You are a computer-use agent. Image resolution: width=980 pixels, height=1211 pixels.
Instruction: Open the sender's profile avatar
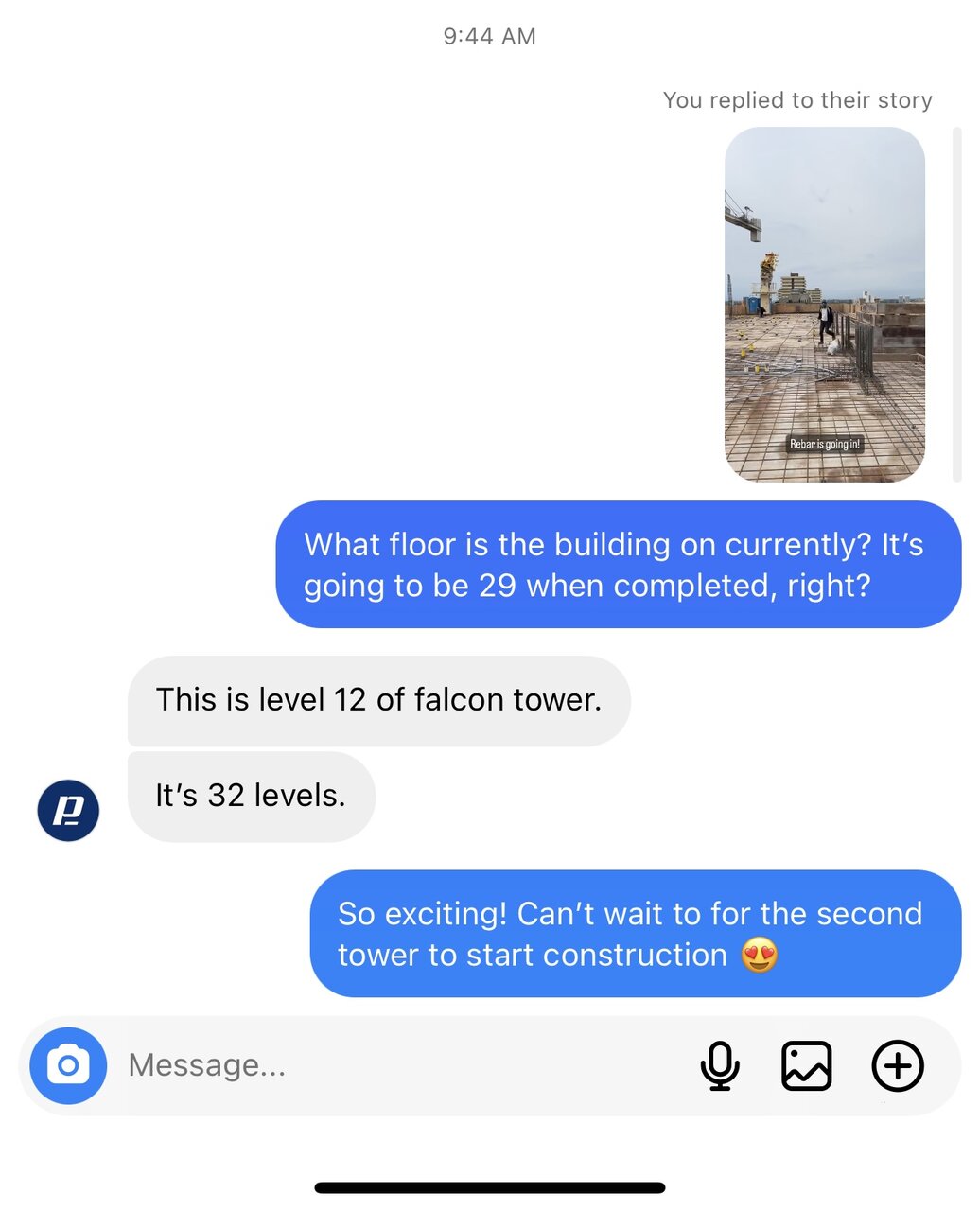[68, 811]
